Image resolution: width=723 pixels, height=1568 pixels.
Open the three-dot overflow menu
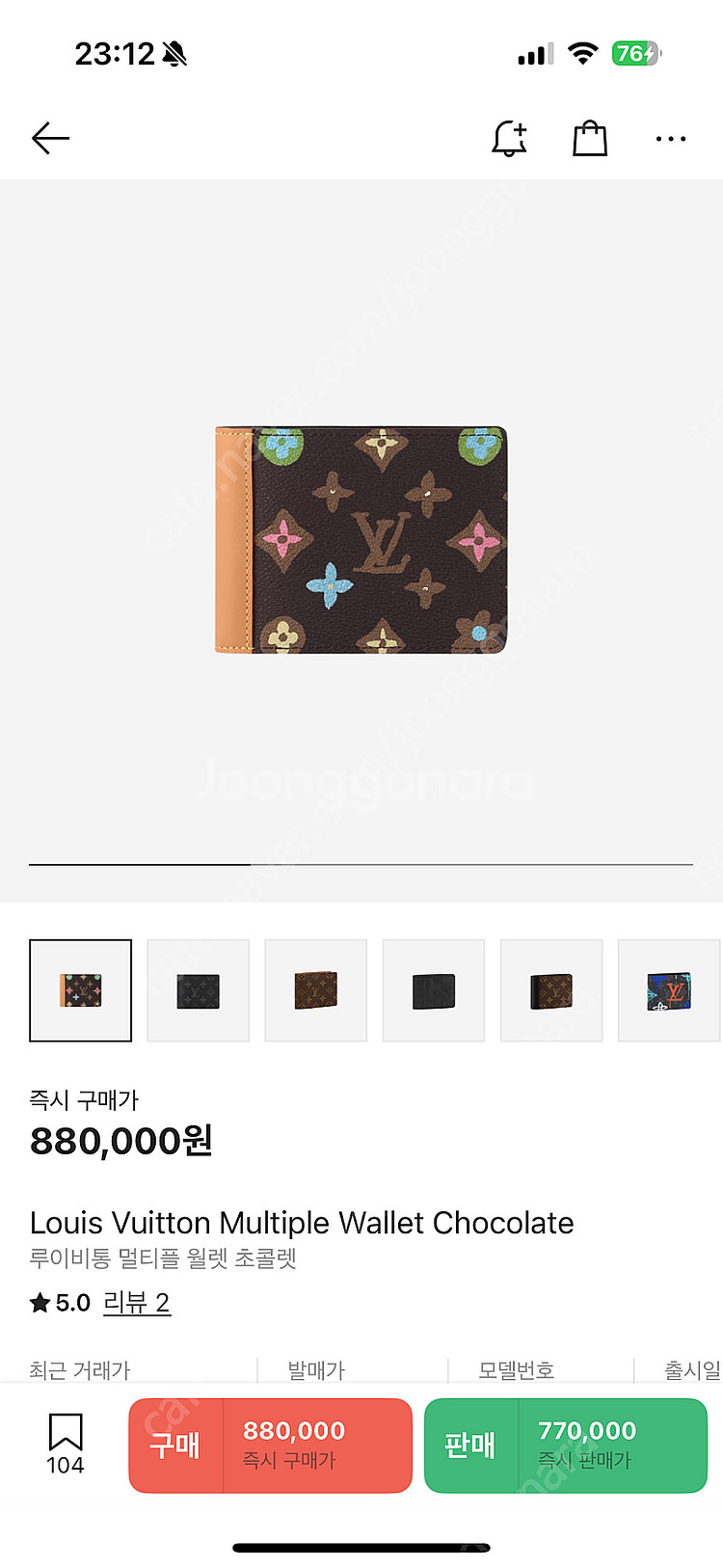(670, 139)
